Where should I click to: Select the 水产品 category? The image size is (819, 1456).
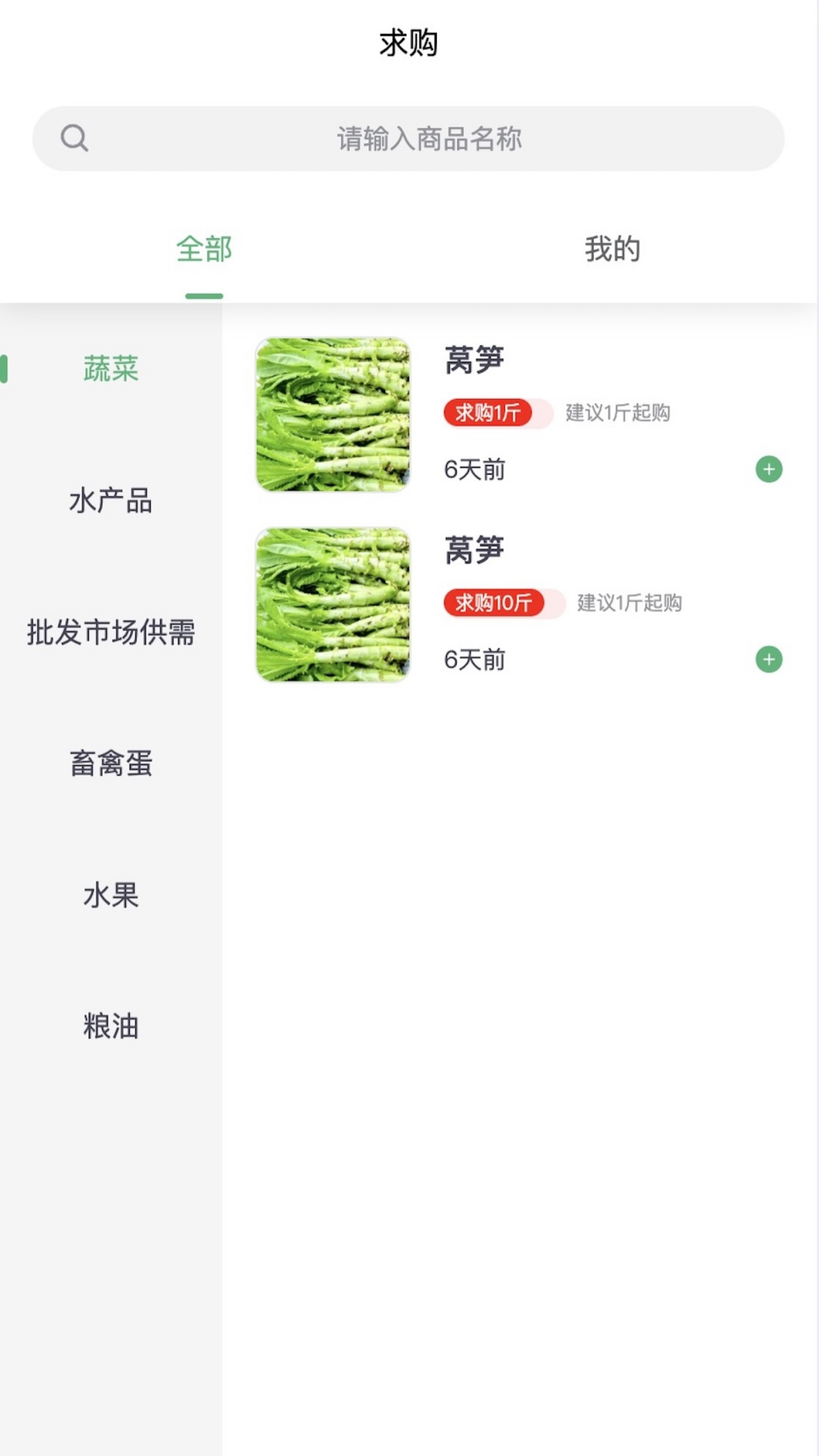(111, 500)
